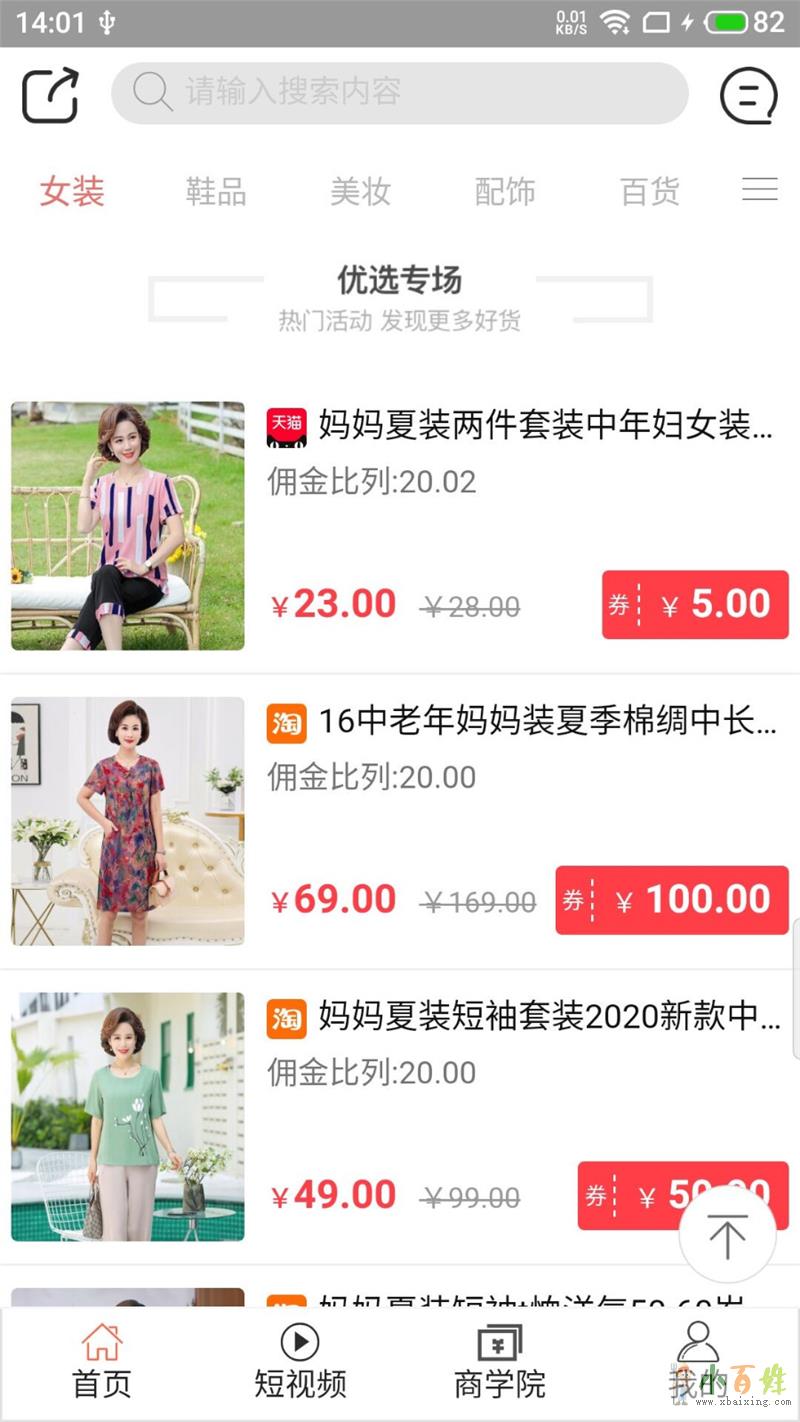800x1422 pixels.
Task: Claim the ¥5.00 coupon
Action: (x=695, y=604)
